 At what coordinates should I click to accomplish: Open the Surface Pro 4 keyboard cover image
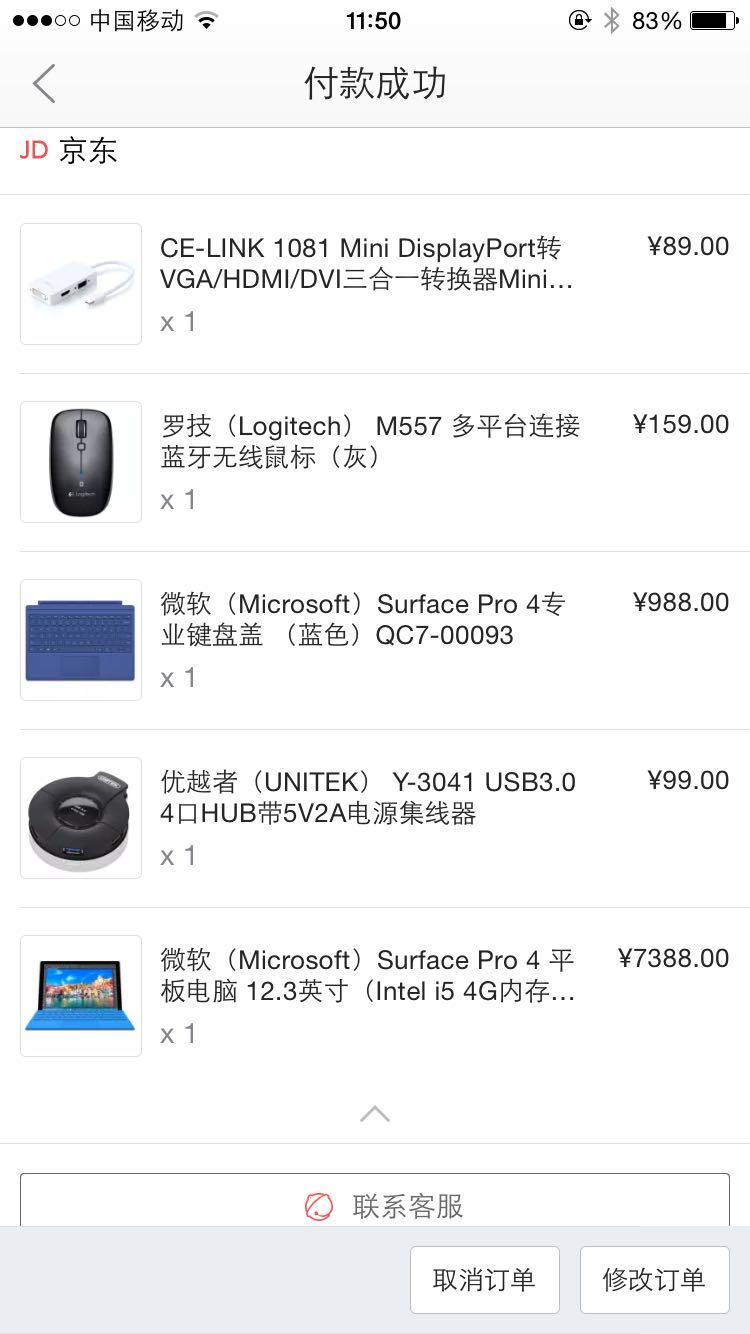click(80, 640)
